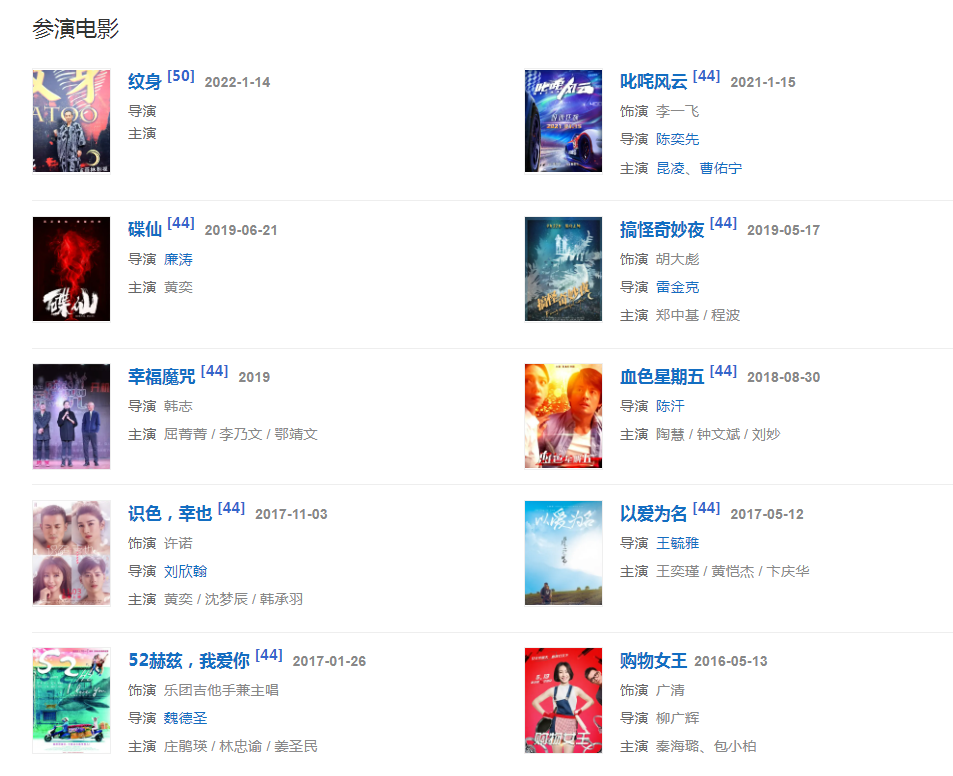Tap the 购物女王 movie poster
Image resolution: width=953 pixels, height=776 pixels.
click(x=563, y=700)
